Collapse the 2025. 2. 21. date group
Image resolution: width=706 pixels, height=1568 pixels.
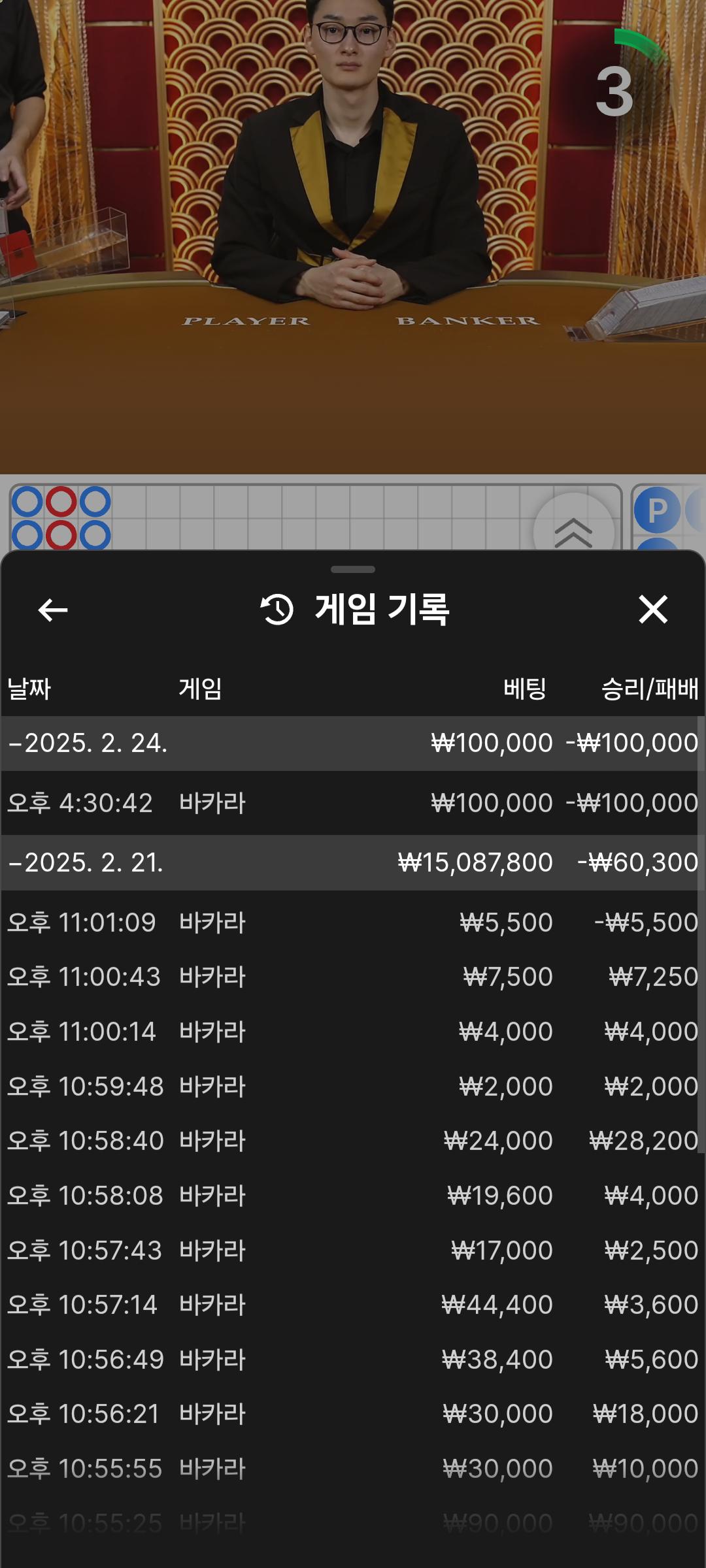tap(86, 863)
